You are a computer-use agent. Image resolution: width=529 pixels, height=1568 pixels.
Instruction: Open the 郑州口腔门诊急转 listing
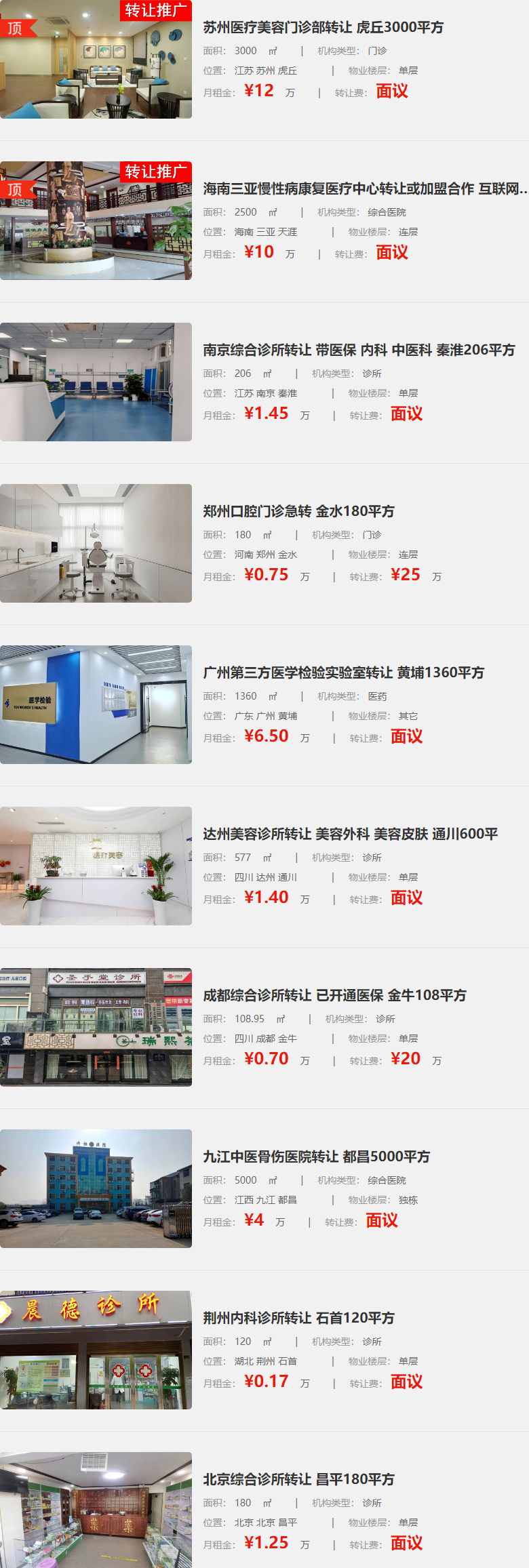[x=298, y=511]
